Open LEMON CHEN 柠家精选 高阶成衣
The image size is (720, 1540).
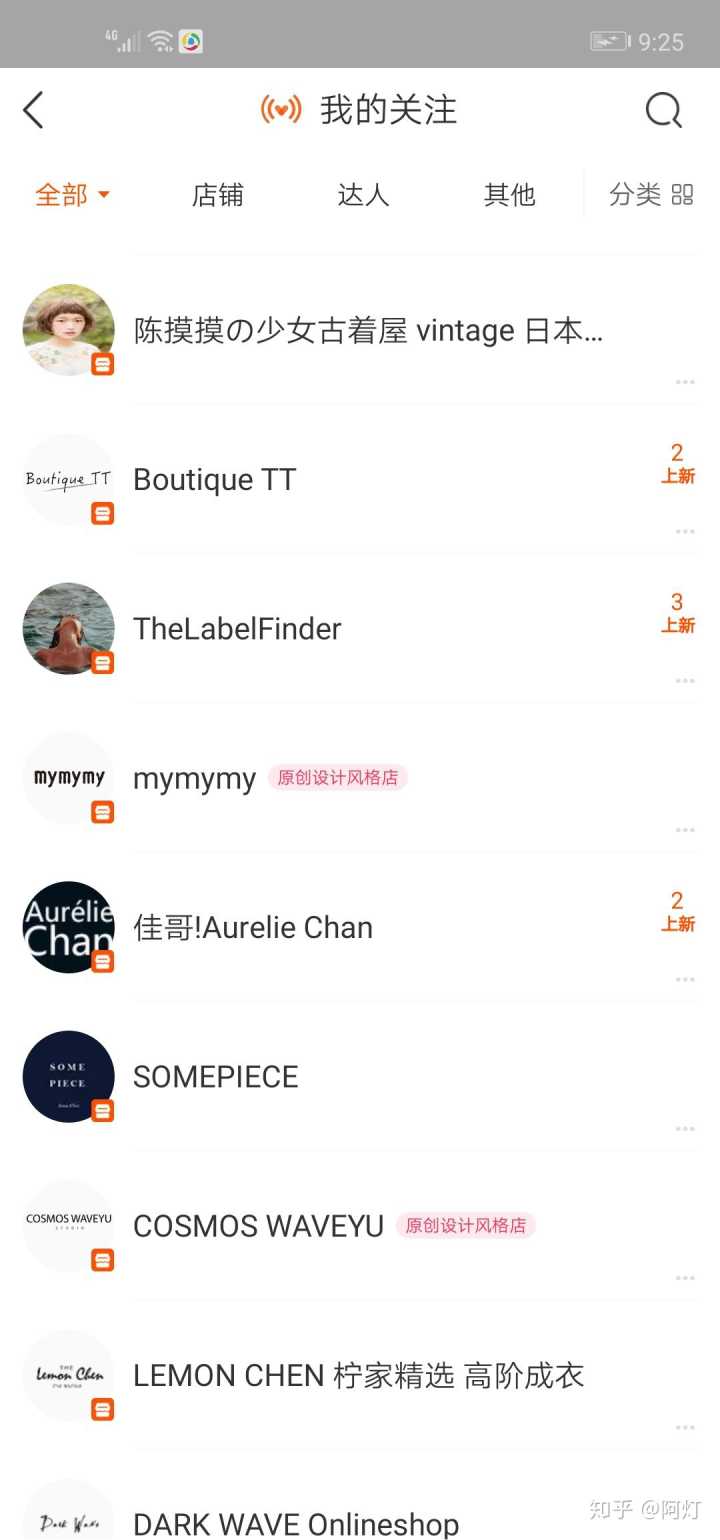pos(358,1376)
